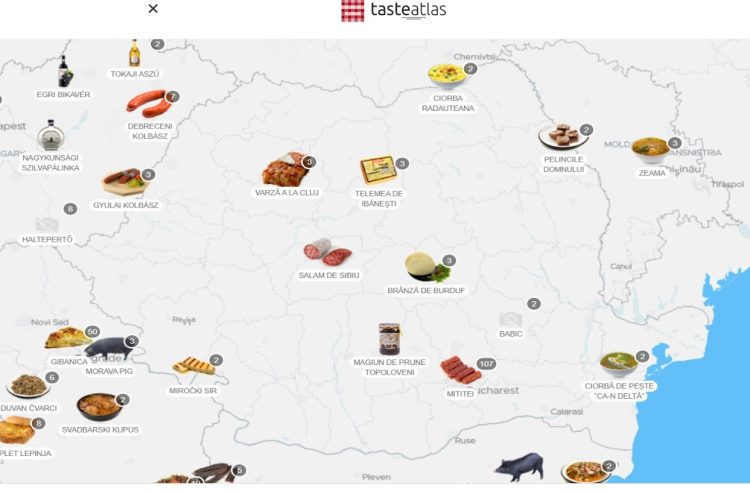View Magiun de Prune Topoloveni jar

[389, 339]
